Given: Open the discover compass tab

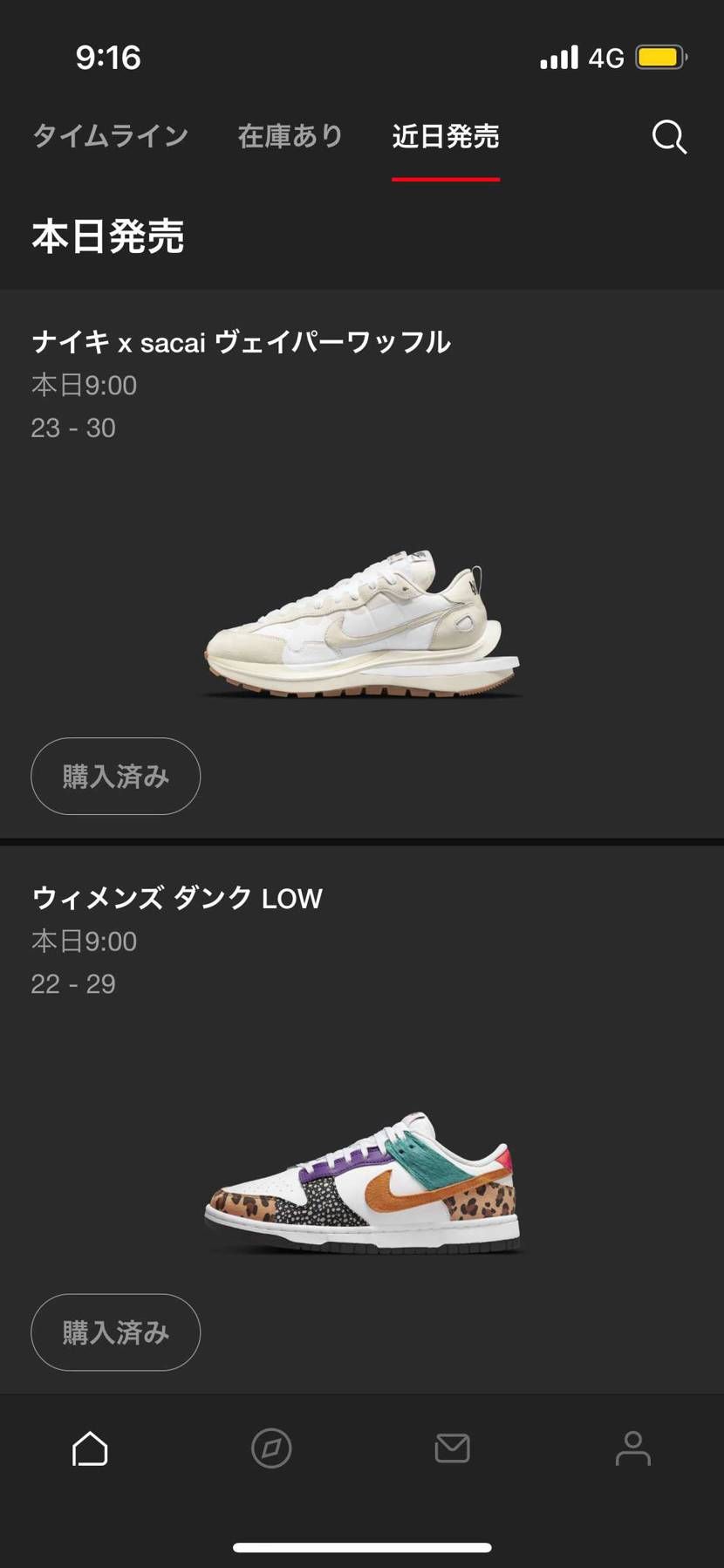Looking at the screenshot, I should click(x=271, y=1449).
